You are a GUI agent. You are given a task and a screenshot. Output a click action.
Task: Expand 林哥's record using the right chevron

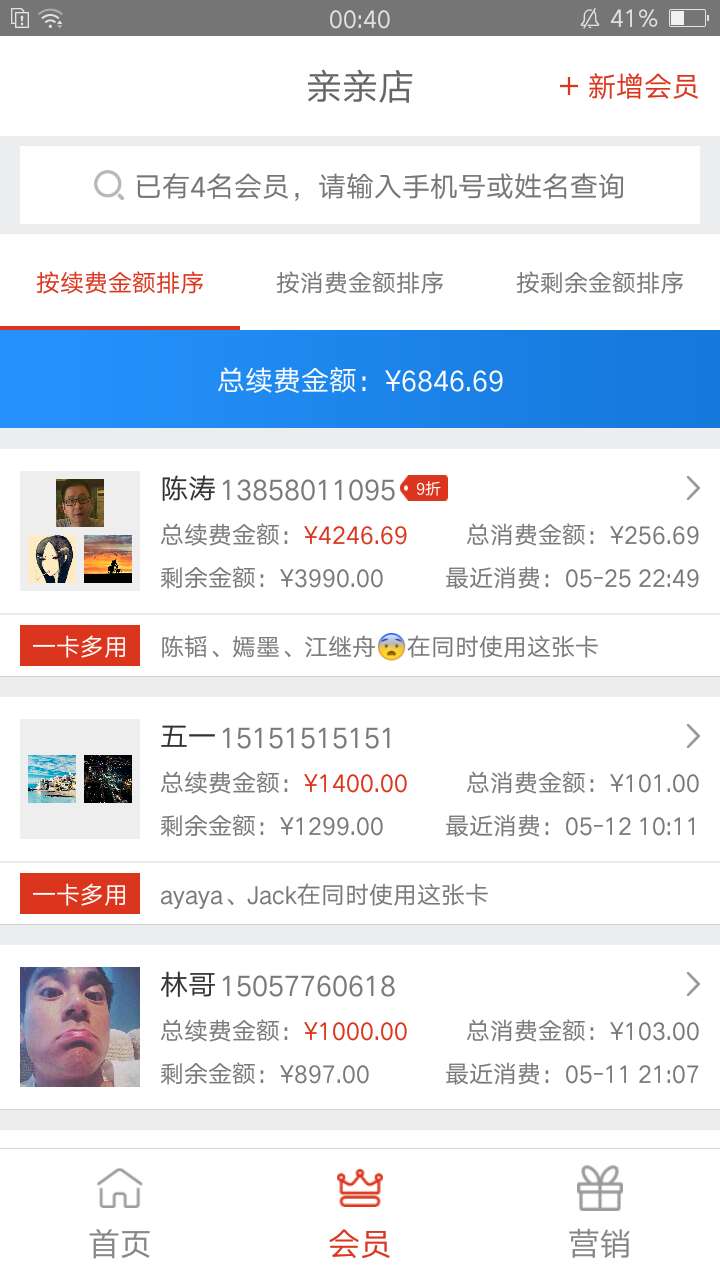691,985
